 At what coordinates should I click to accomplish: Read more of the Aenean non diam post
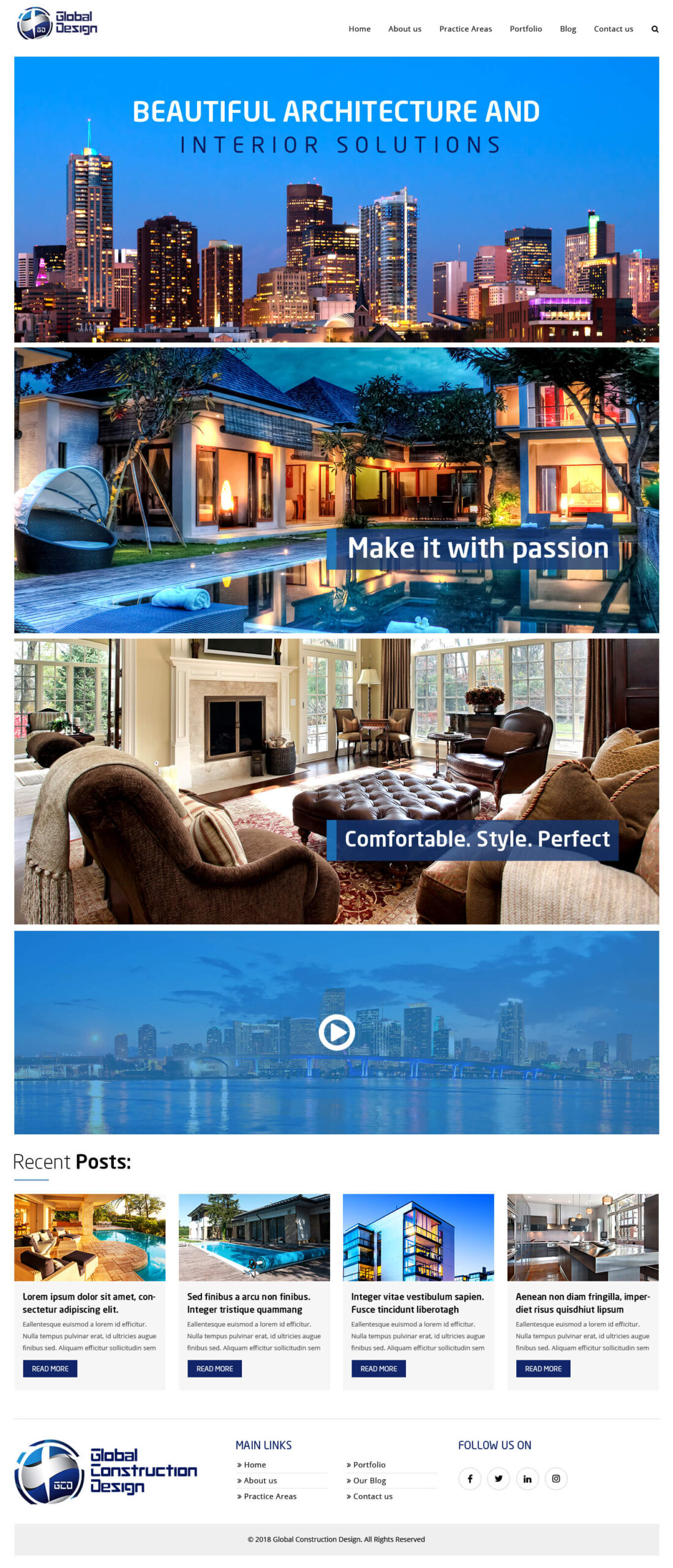(x=543, y=1368)
